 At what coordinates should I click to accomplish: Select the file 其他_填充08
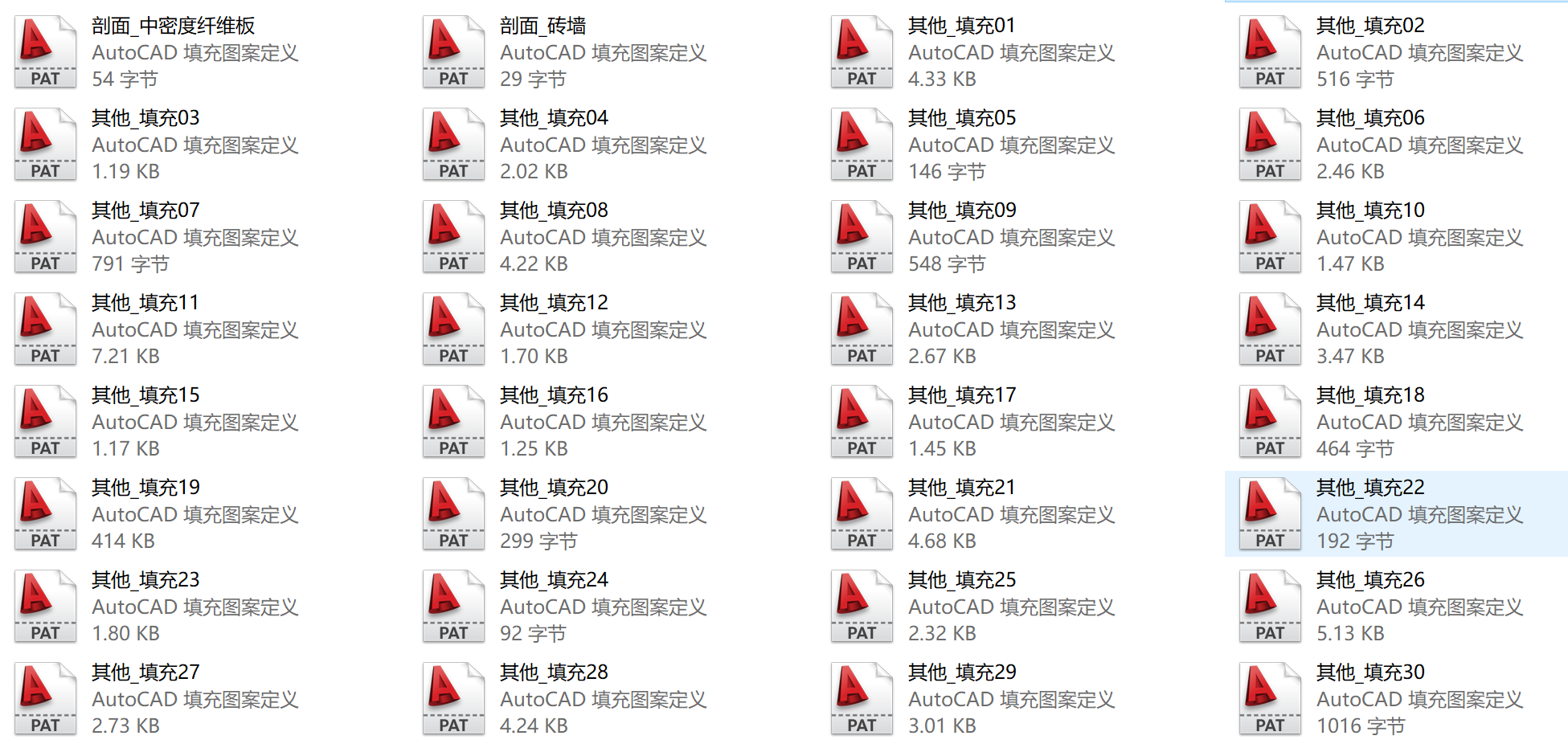tap(454, 237)
